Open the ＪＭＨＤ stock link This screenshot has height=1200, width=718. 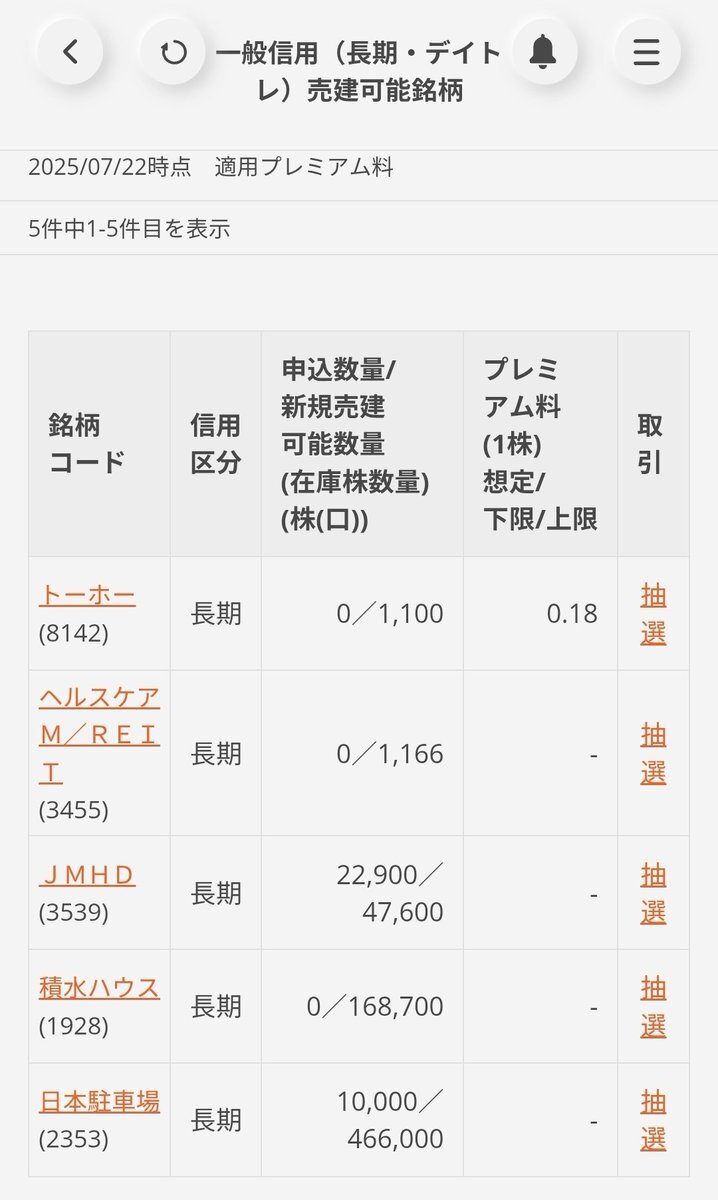pyautogui.click(x=87, y=875)
